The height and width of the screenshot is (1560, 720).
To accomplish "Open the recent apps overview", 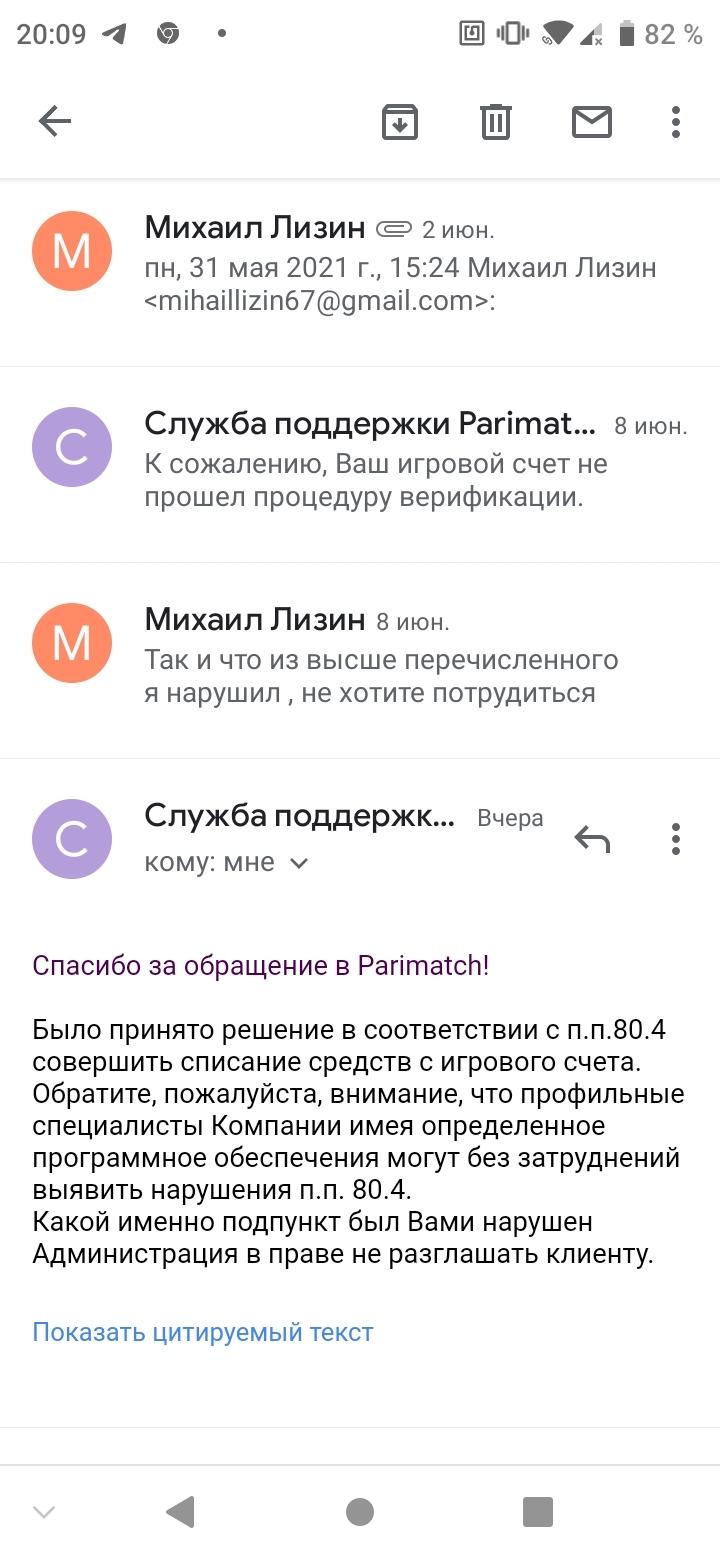I will (x=538, y=1512).
